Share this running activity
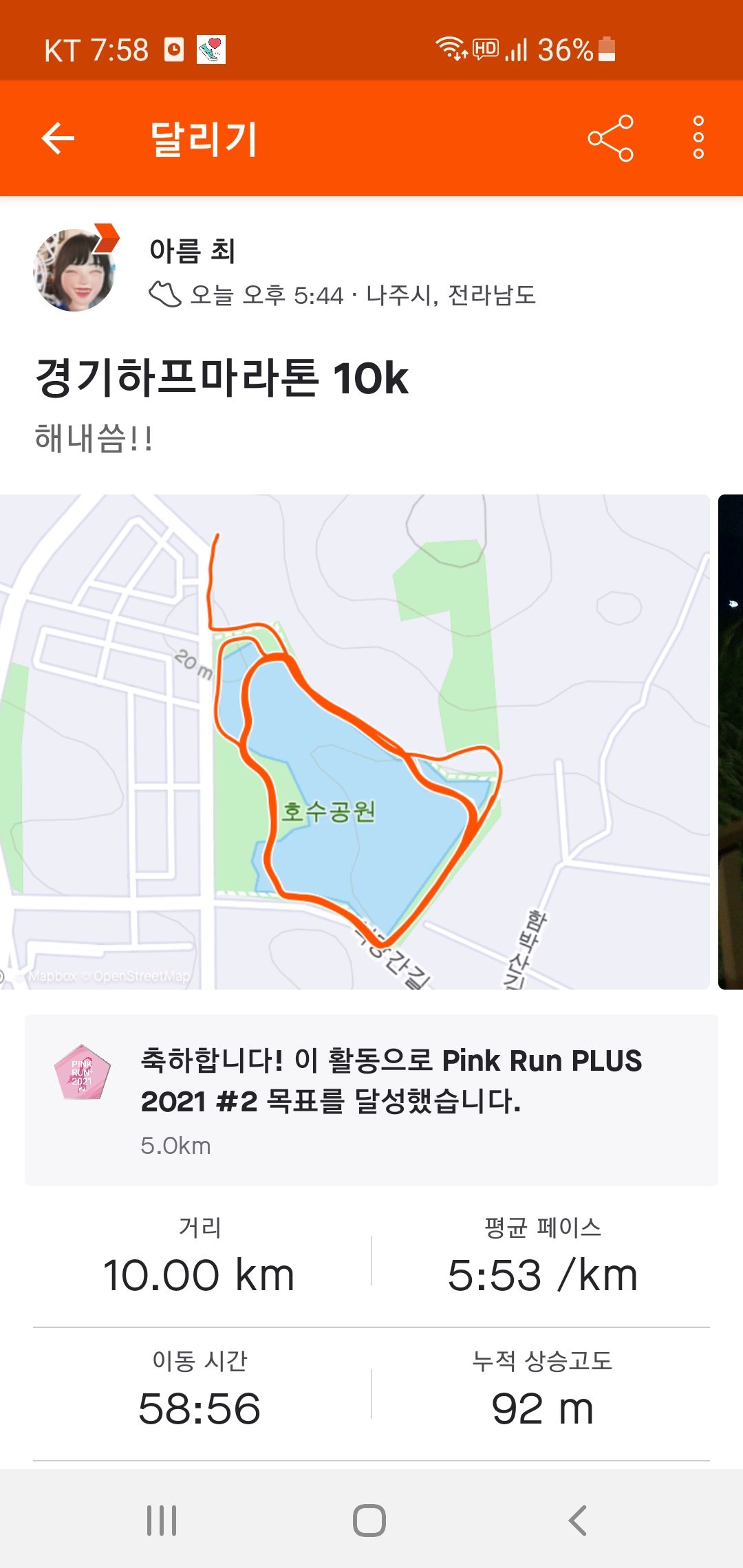Image resolution: width=743 pixels, height=1568 pixels. [x=610, y=138]
